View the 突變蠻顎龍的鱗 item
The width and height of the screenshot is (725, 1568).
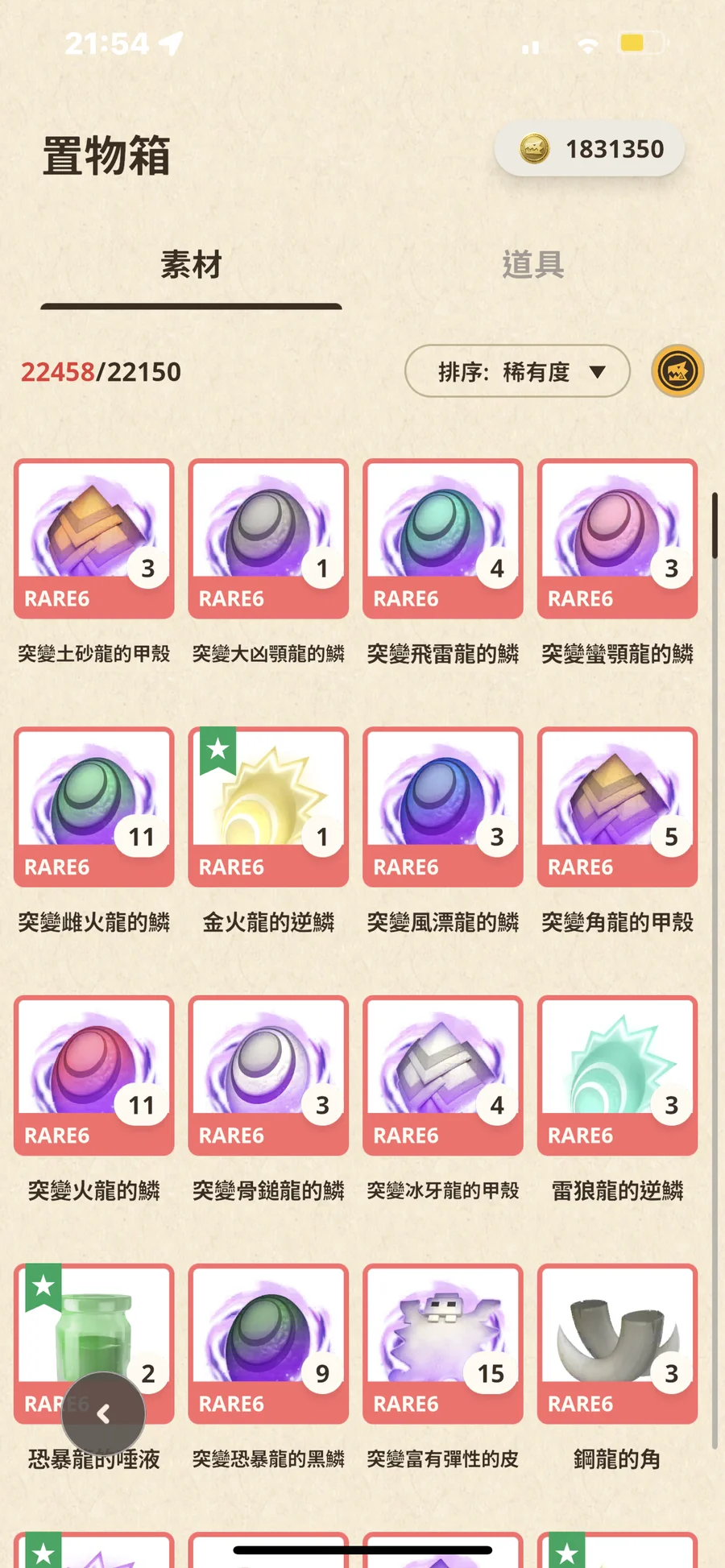pos(617,538)
